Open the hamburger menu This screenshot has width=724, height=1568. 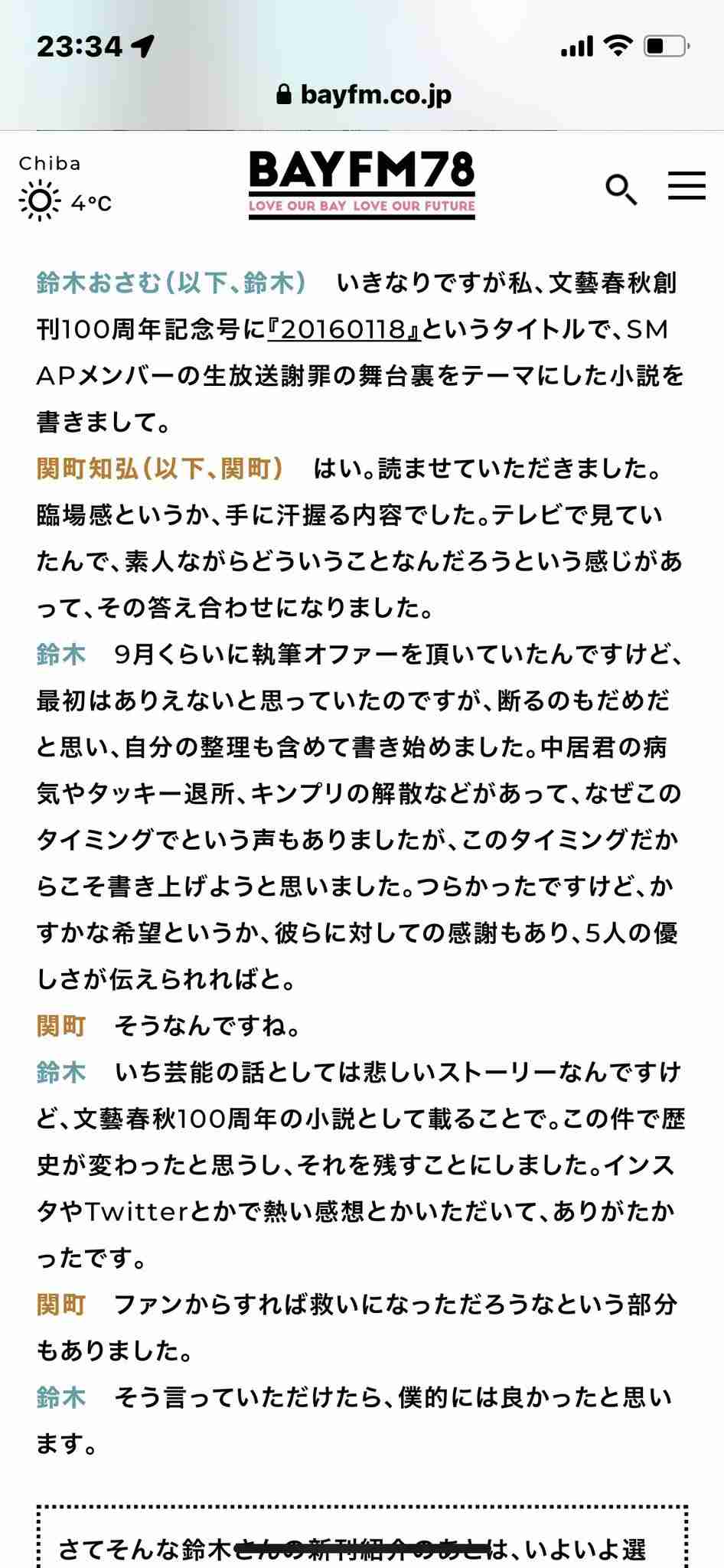[686, 185]
